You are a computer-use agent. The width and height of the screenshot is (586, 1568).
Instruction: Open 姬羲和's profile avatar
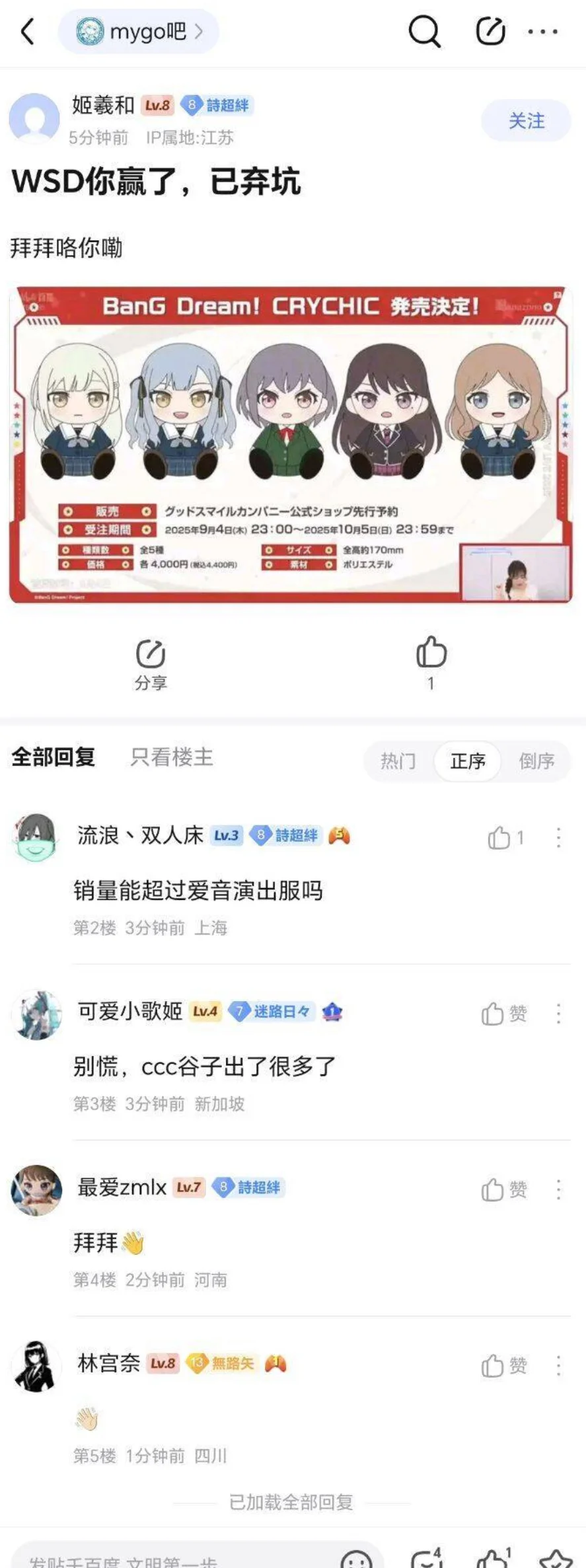point(34,118)
